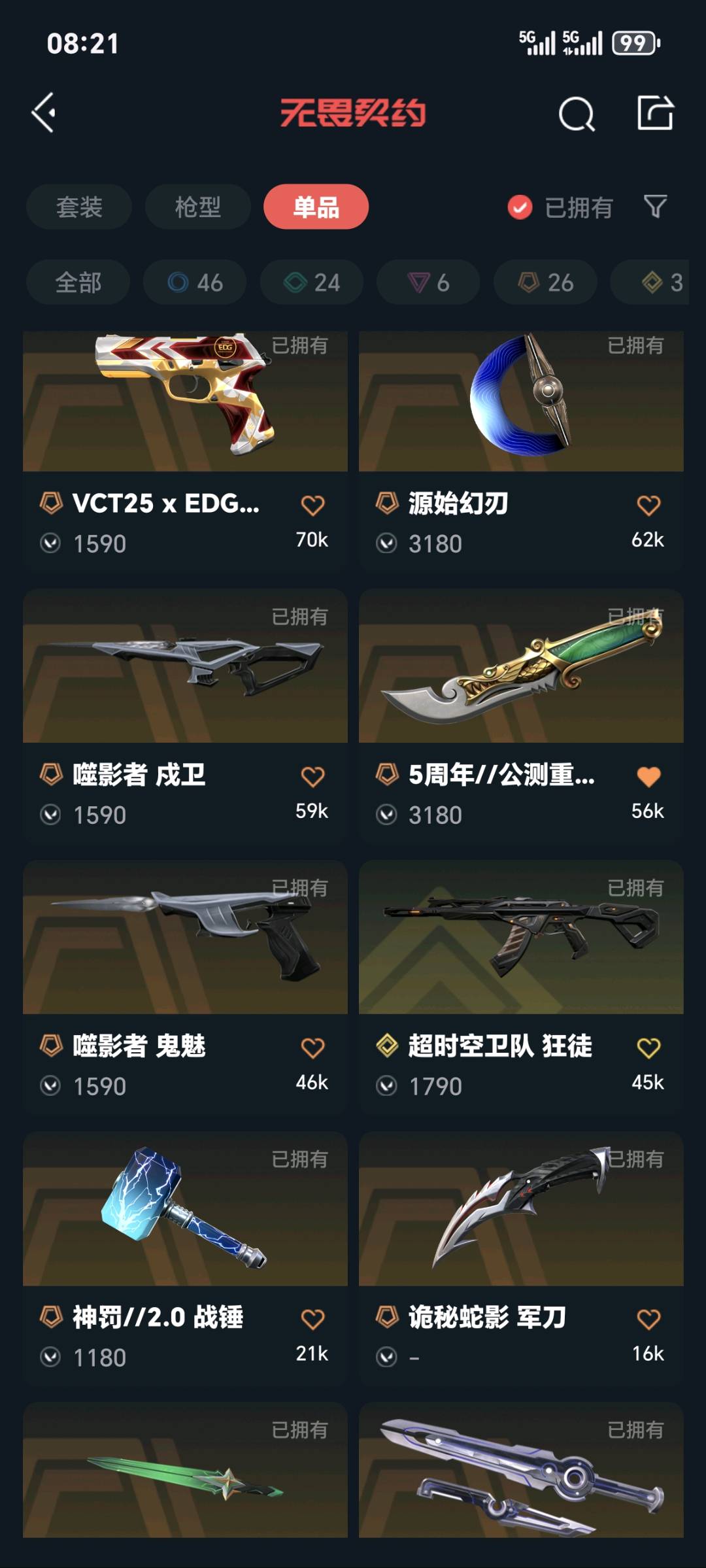This screenshot has height=1568, width=706.
Task: Open the search icon in the header
Action: [x=577, y=114]
